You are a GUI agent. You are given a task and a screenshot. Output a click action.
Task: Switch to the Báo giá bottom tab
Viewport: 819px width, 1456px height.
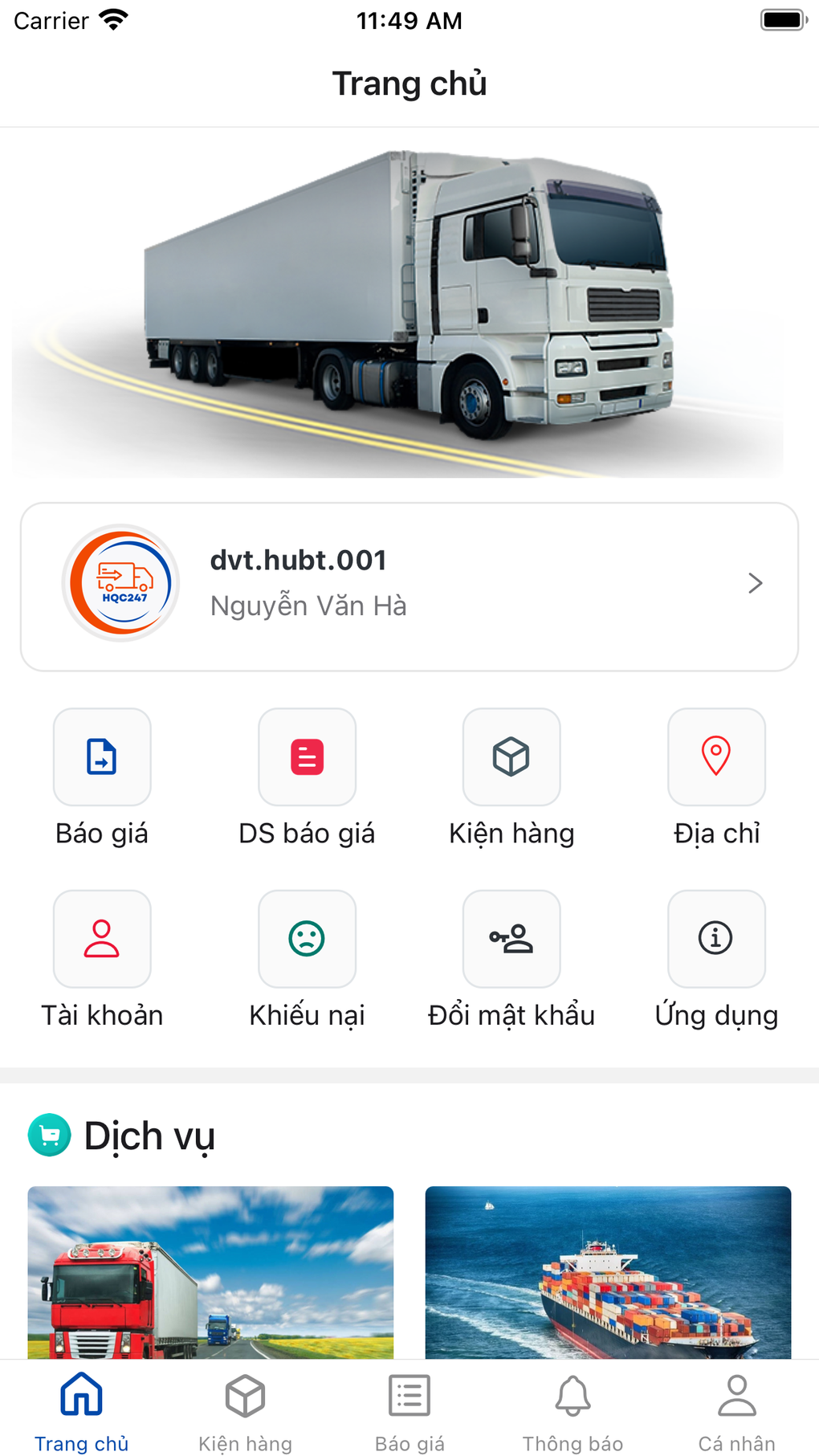coord(409,1411)
